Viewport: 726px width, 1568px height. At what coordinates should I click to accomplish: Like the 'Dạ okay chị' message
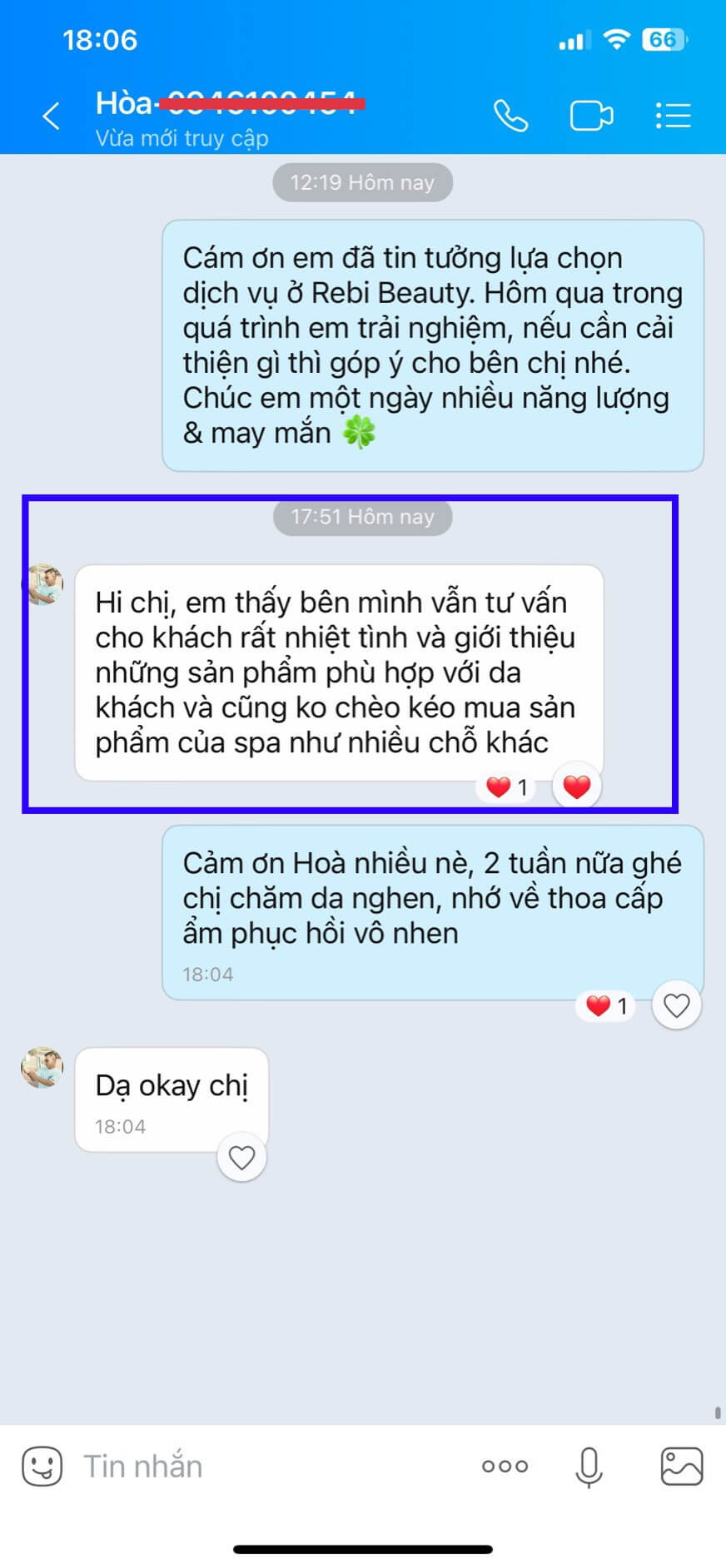241,1158
